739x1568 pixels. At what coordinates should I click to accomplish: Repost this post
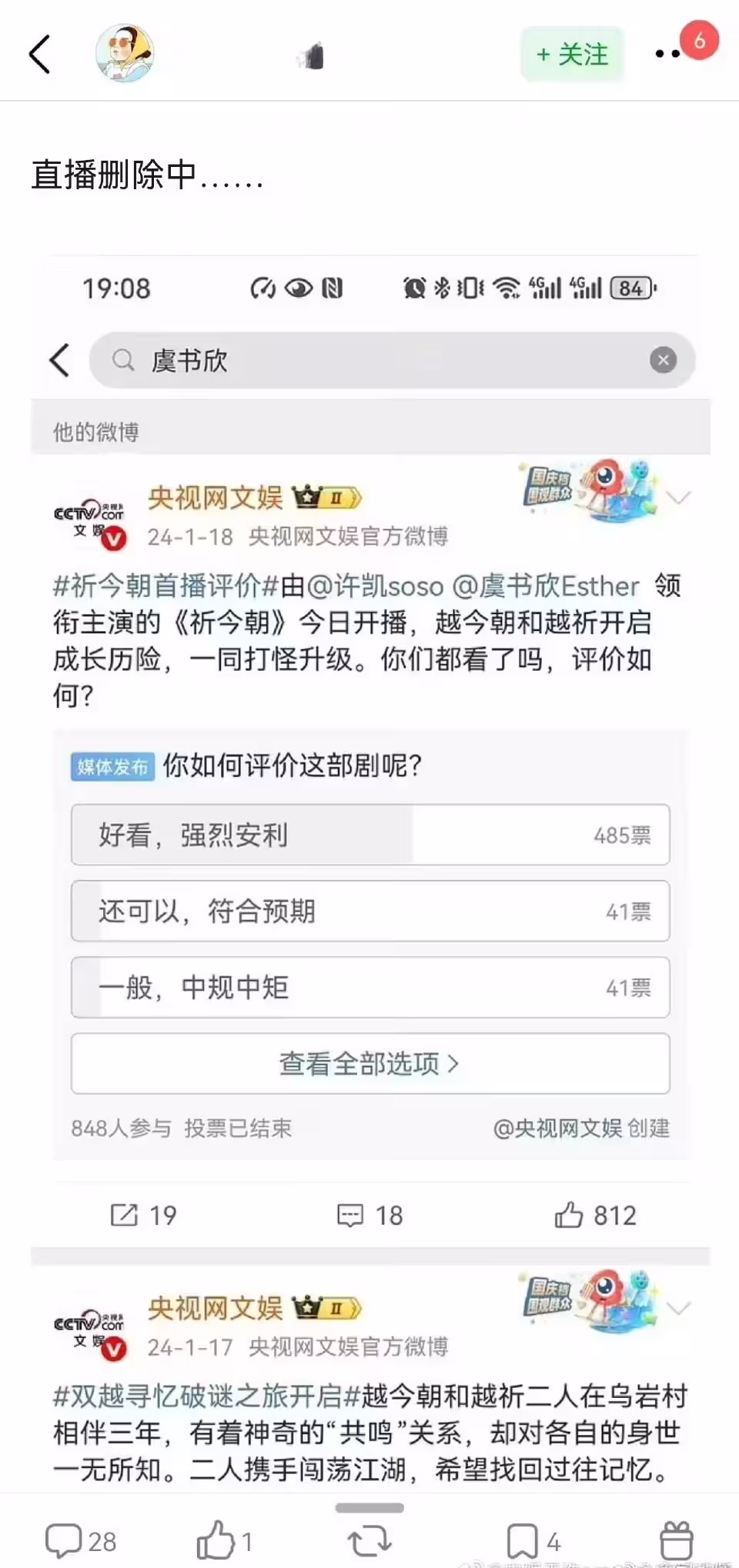click(x=369, y=1541)
